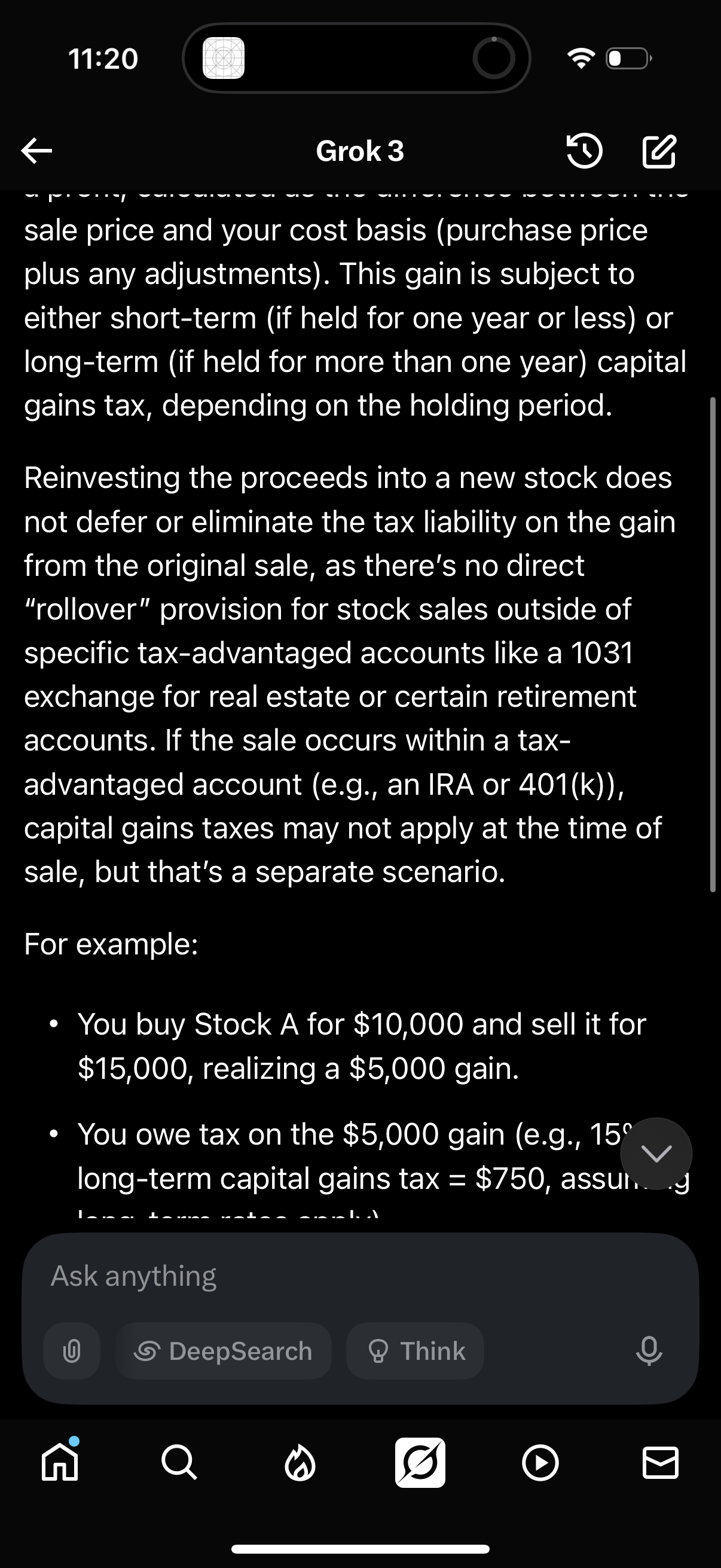The width and height of the screenshot is (721, 1568).
Task: Go back using the left arrow
Action: point(36,151)
